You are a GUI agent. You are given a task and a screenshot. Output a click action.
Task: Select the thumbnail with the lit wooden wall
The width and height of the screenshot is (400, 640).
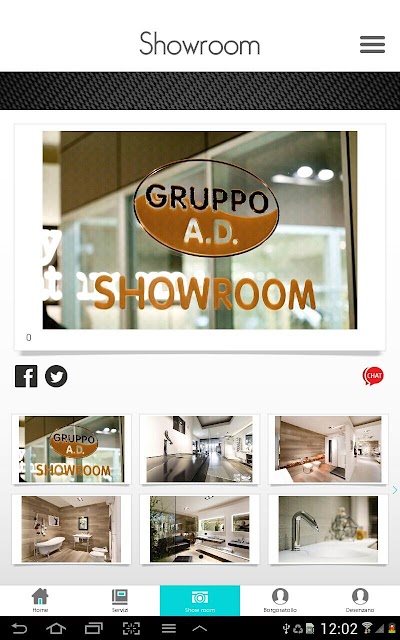pyautogui.click(x=328, y=449)
